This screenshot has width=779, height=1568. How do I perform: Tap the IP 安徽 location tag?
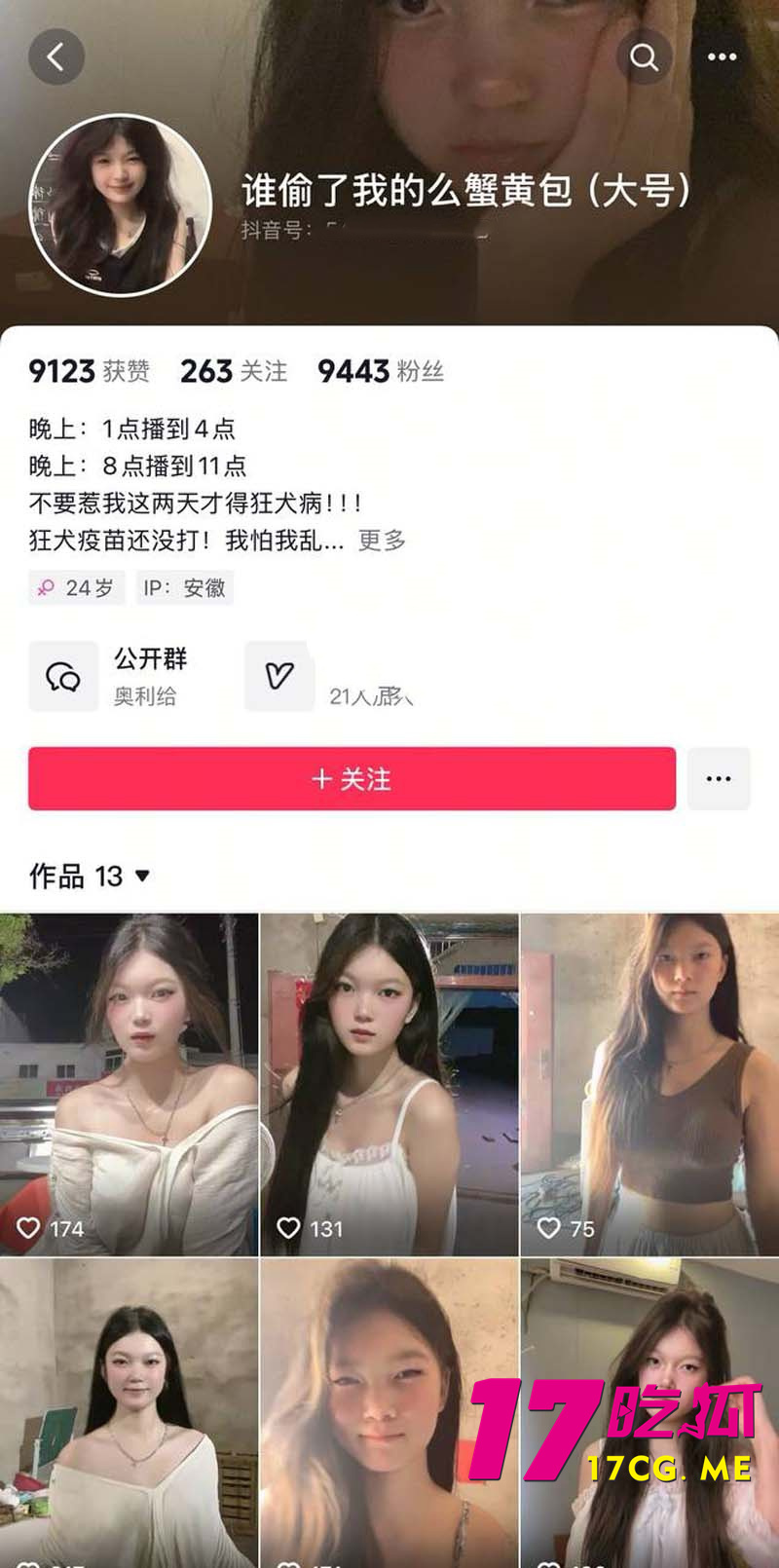(184, 587)
